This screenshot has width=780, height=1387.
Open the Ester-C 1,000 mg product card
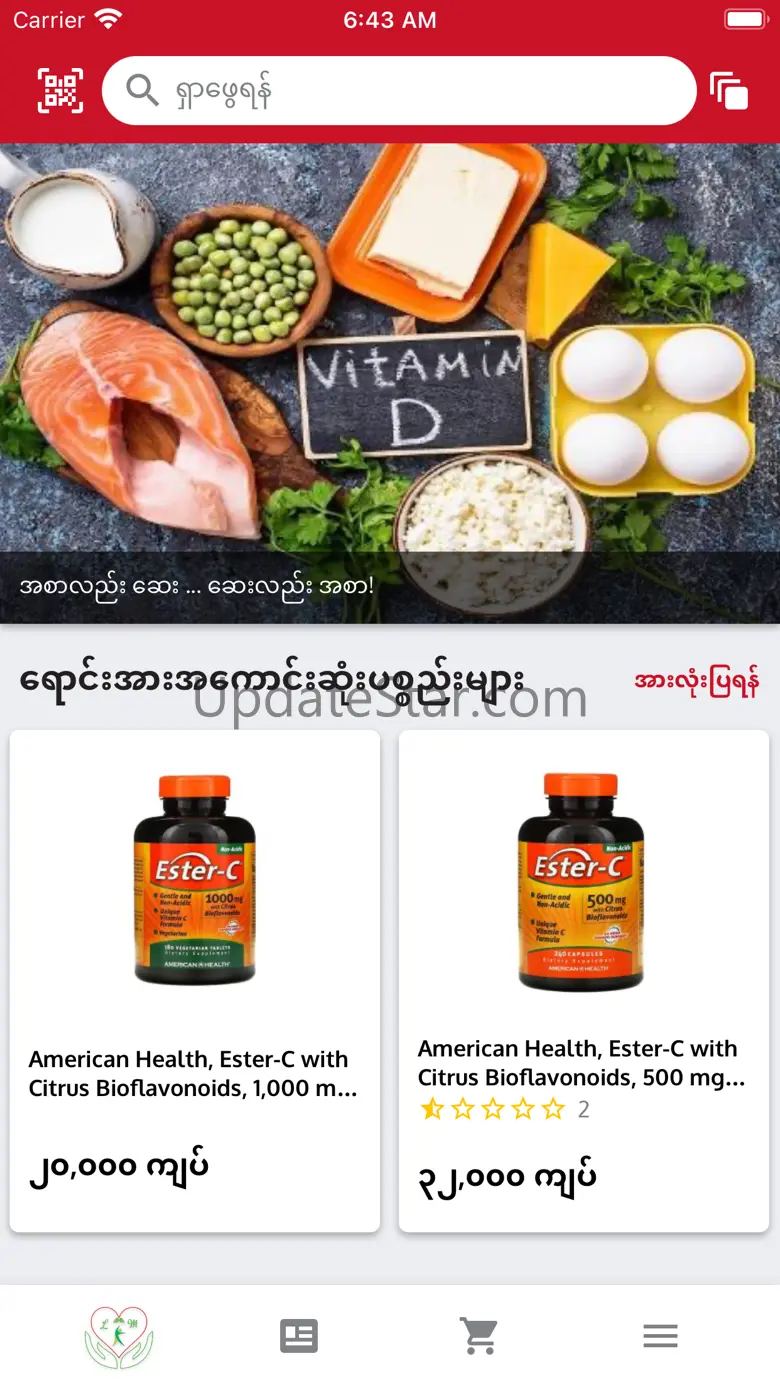tap(195, 981)
